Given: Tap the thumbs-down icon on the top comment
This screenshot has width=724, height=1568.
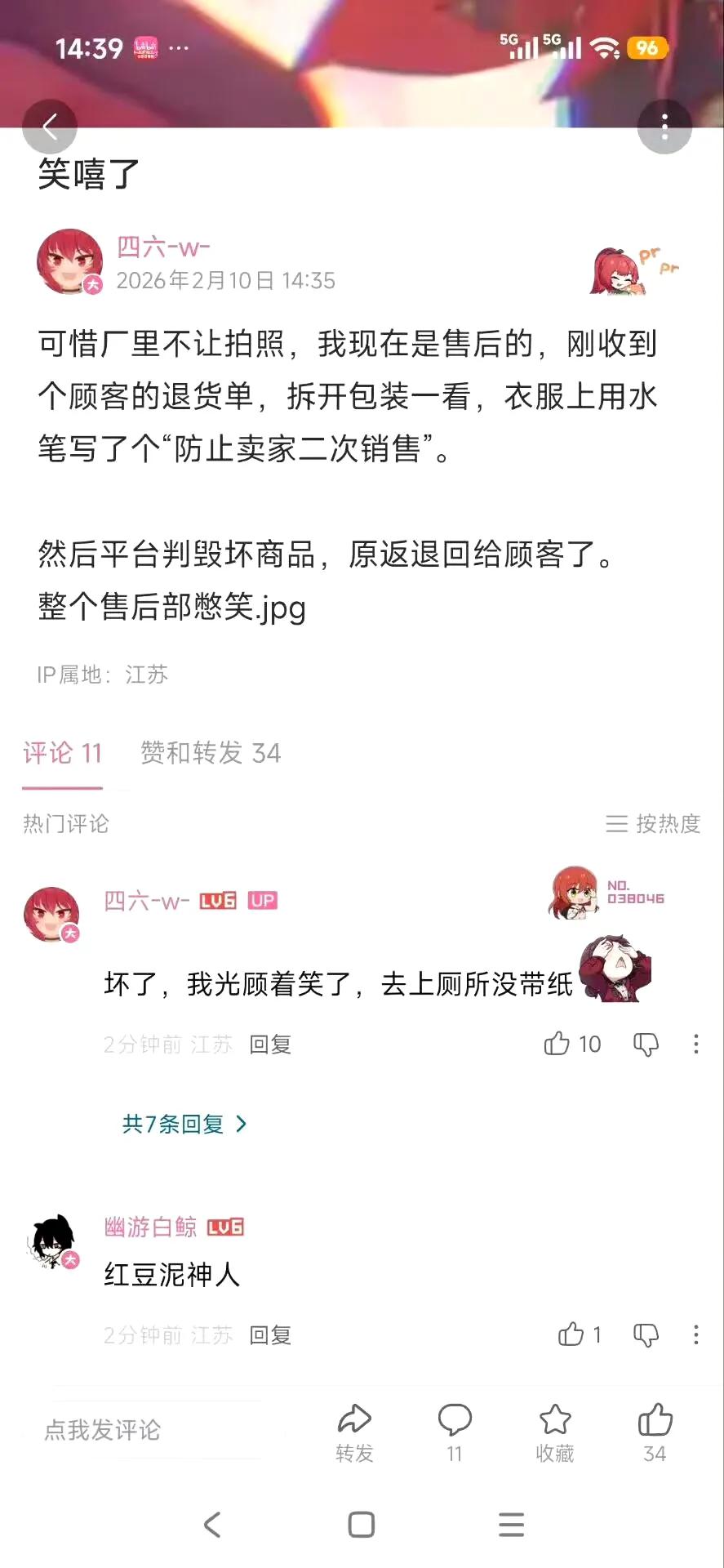Looking at the screenshot, I should point(646,1044).
